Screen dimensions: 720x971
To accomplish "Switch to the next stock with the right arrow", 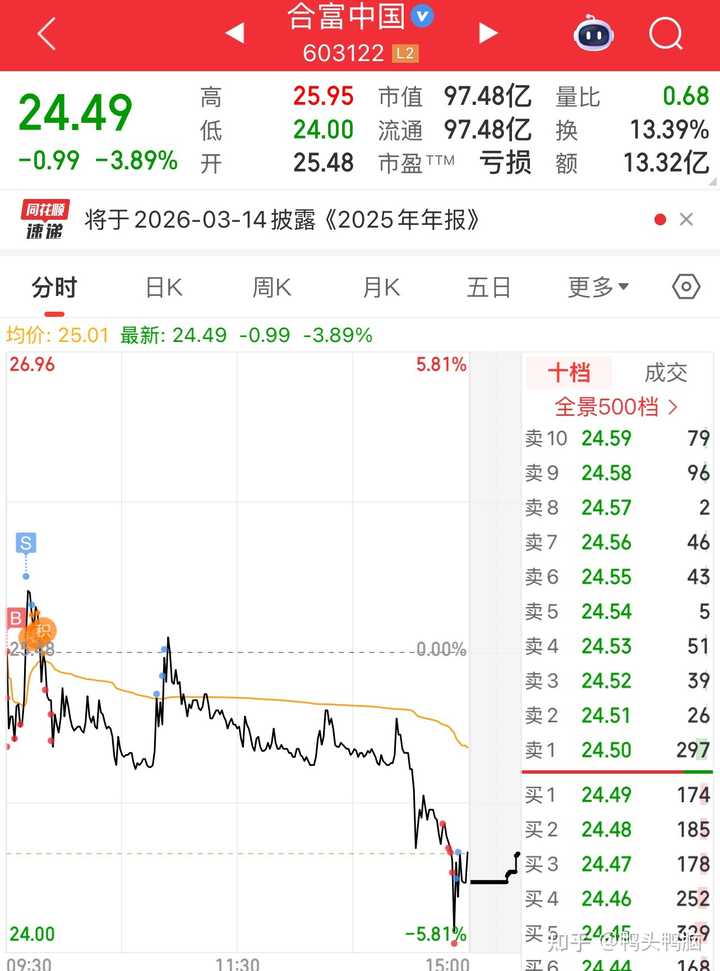I will pos(488,34).
